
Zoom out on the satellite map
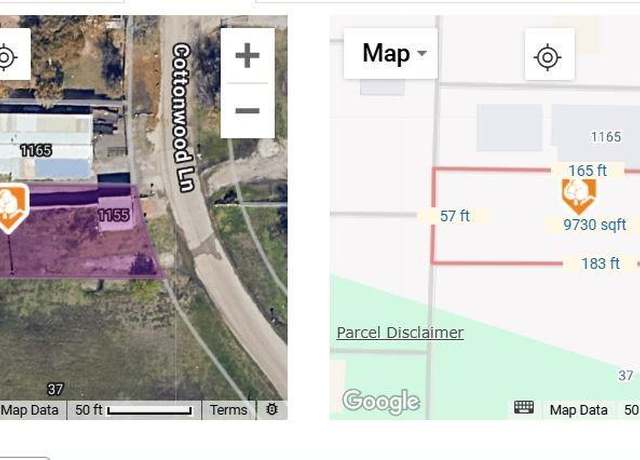click(x=247, y=111)
